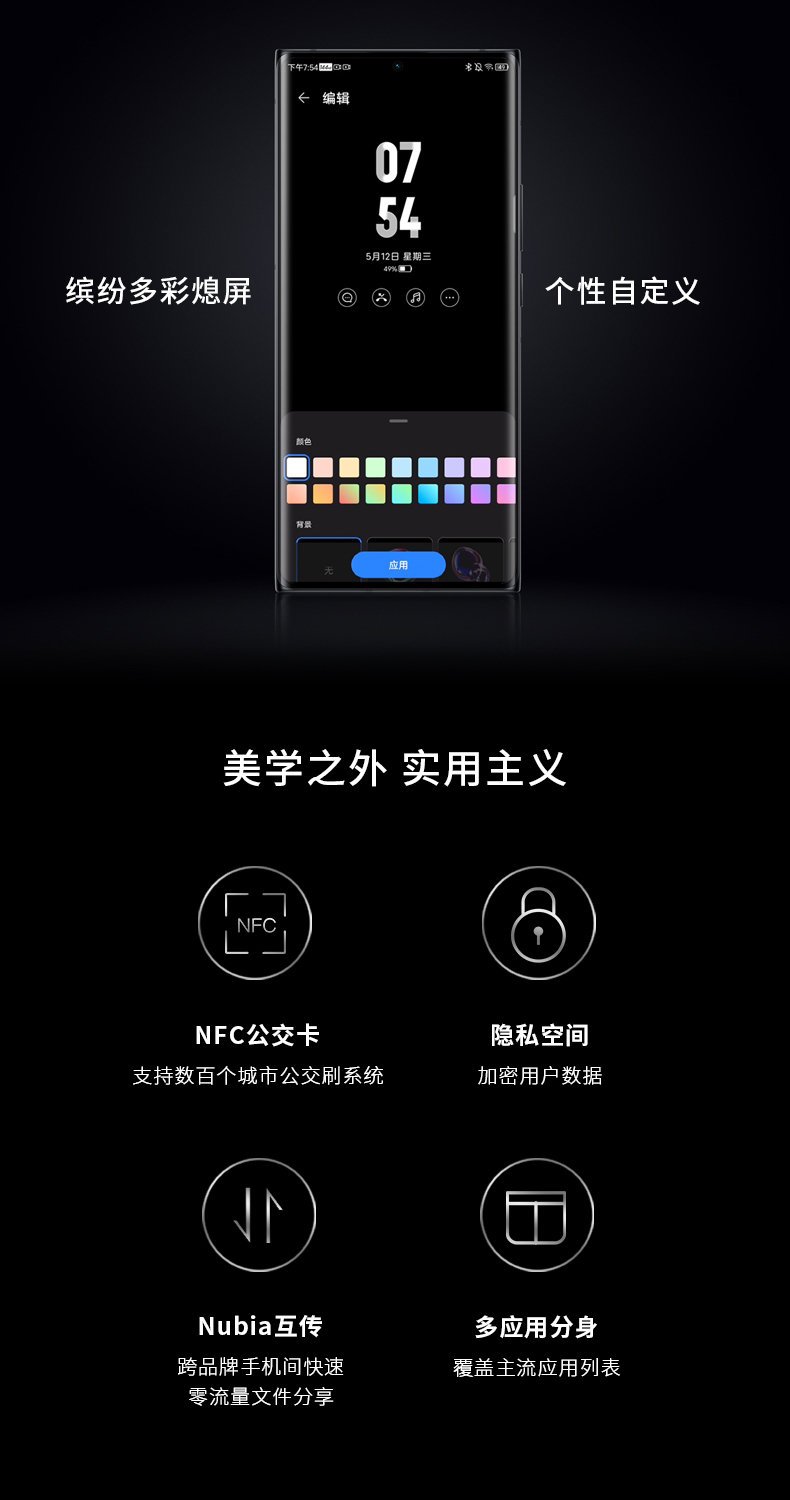The height and width of the screenshot is (1500, 790).
Task: Tap the 应用 apply button
Action: 397,564
